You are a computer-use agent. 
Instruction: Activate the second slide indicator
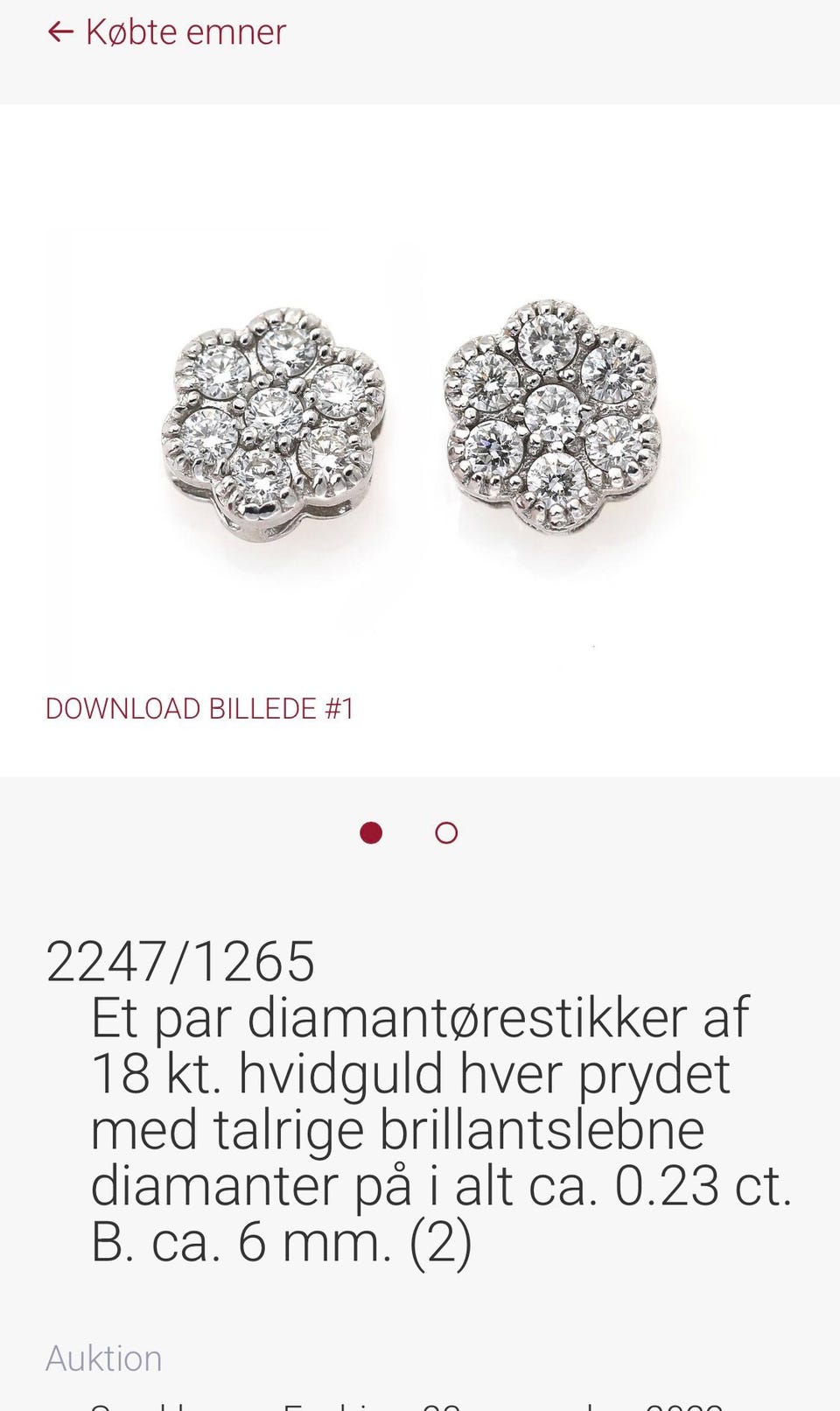tap(446, 833)
